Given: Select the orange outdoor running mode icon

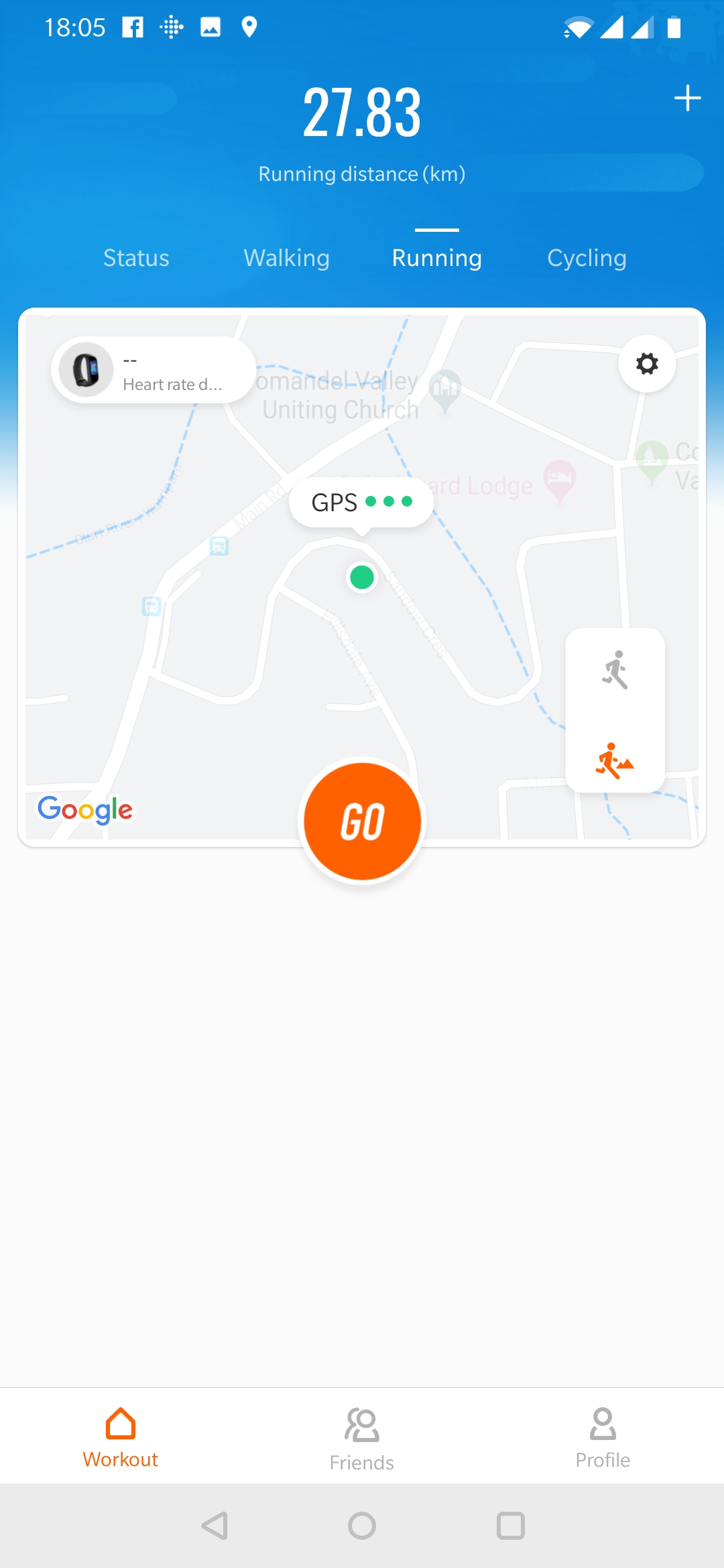Looking at the screenshot, I should pos(615,761).
